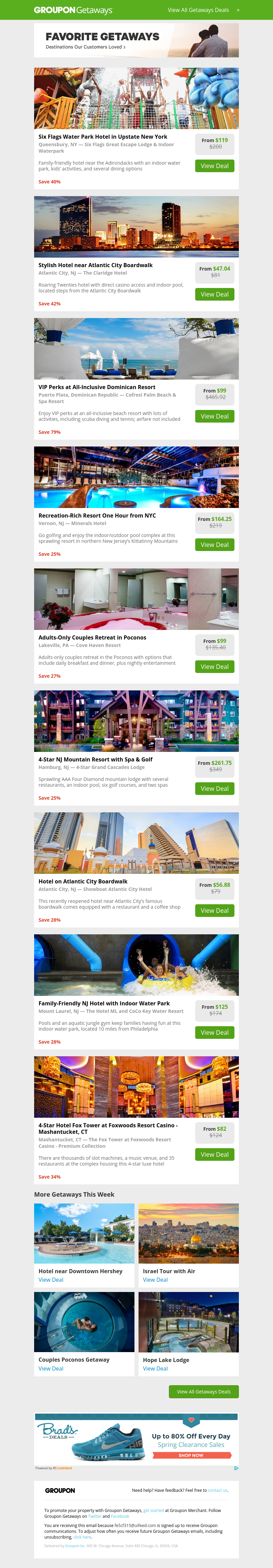This screenshot has height=1568, width=273.
Task: Tap View Deal under Hope Lake Lodge
Action: [155, 1368]
